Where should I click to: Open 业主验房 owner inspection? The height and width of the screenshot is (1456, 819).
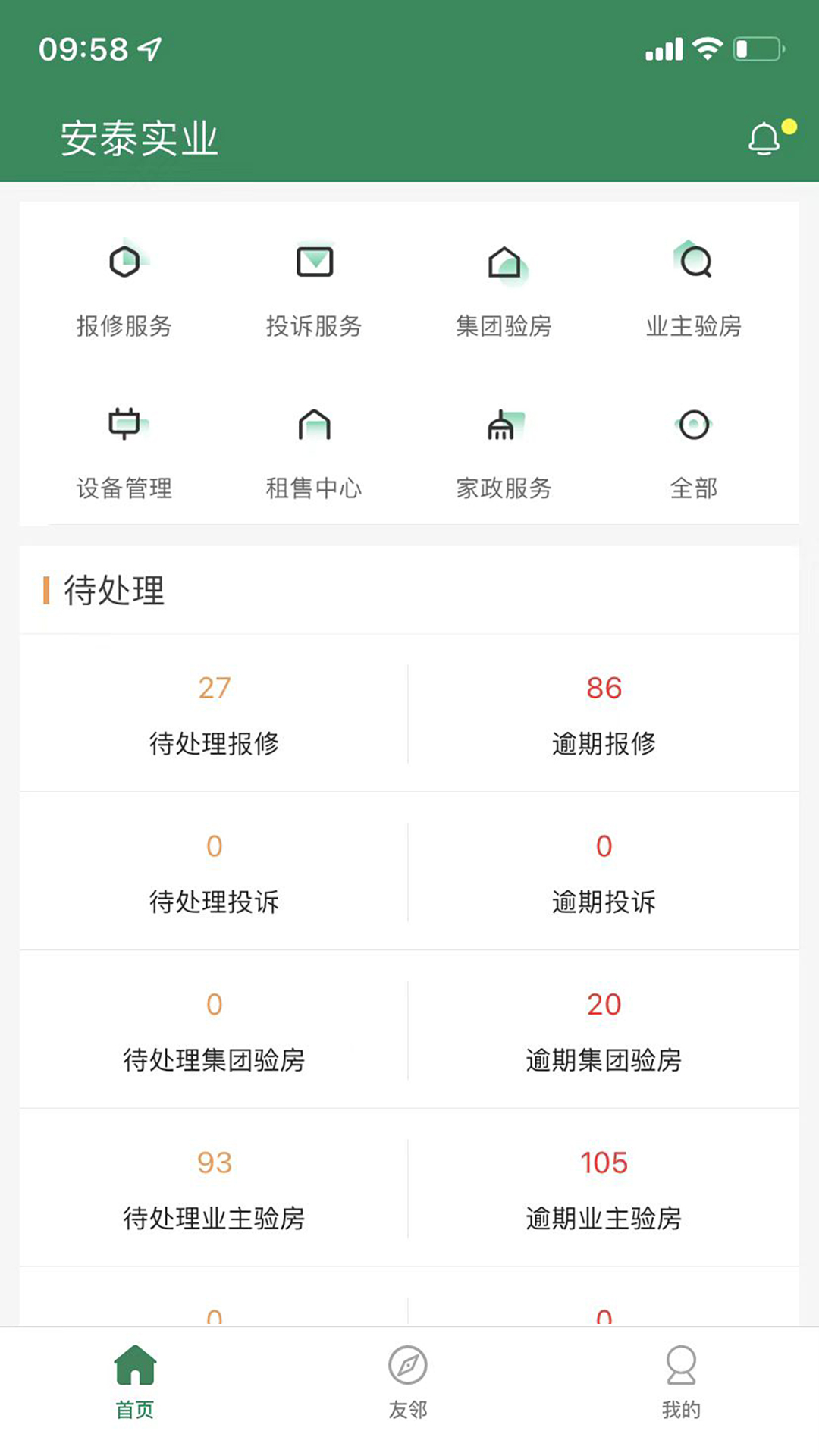694,289
